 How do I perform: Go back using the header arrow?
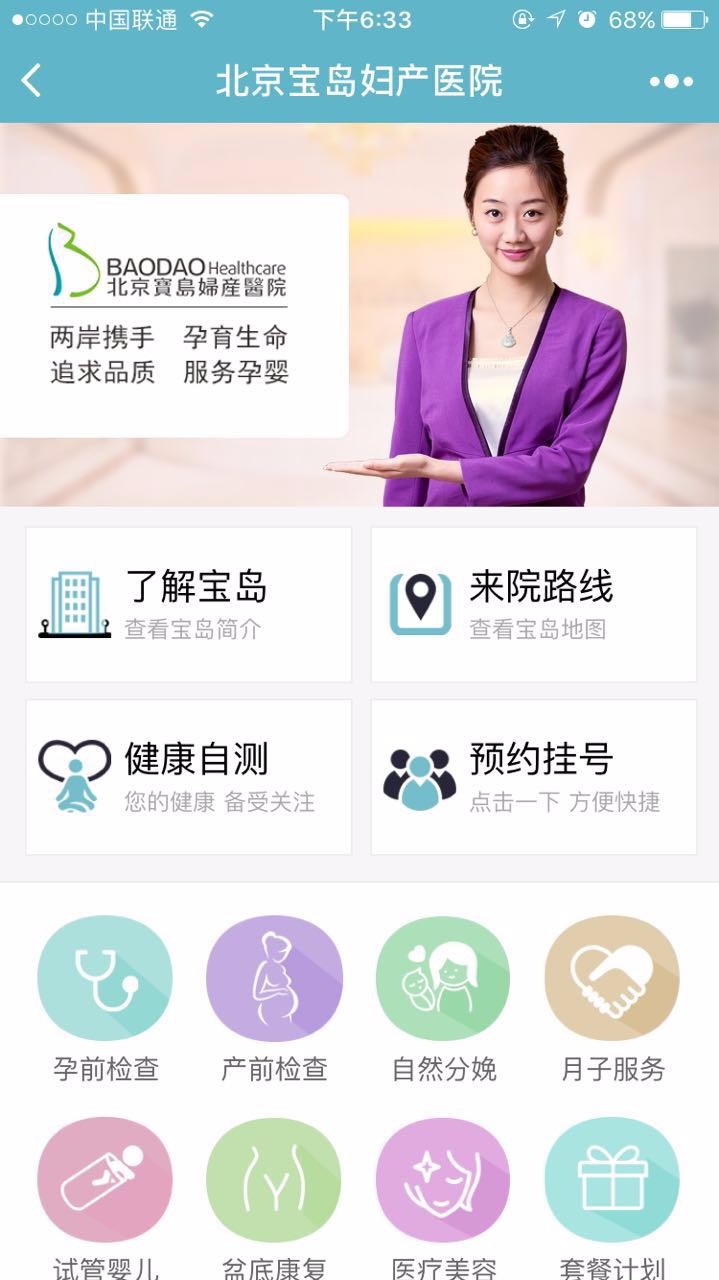tap(32, 81)
